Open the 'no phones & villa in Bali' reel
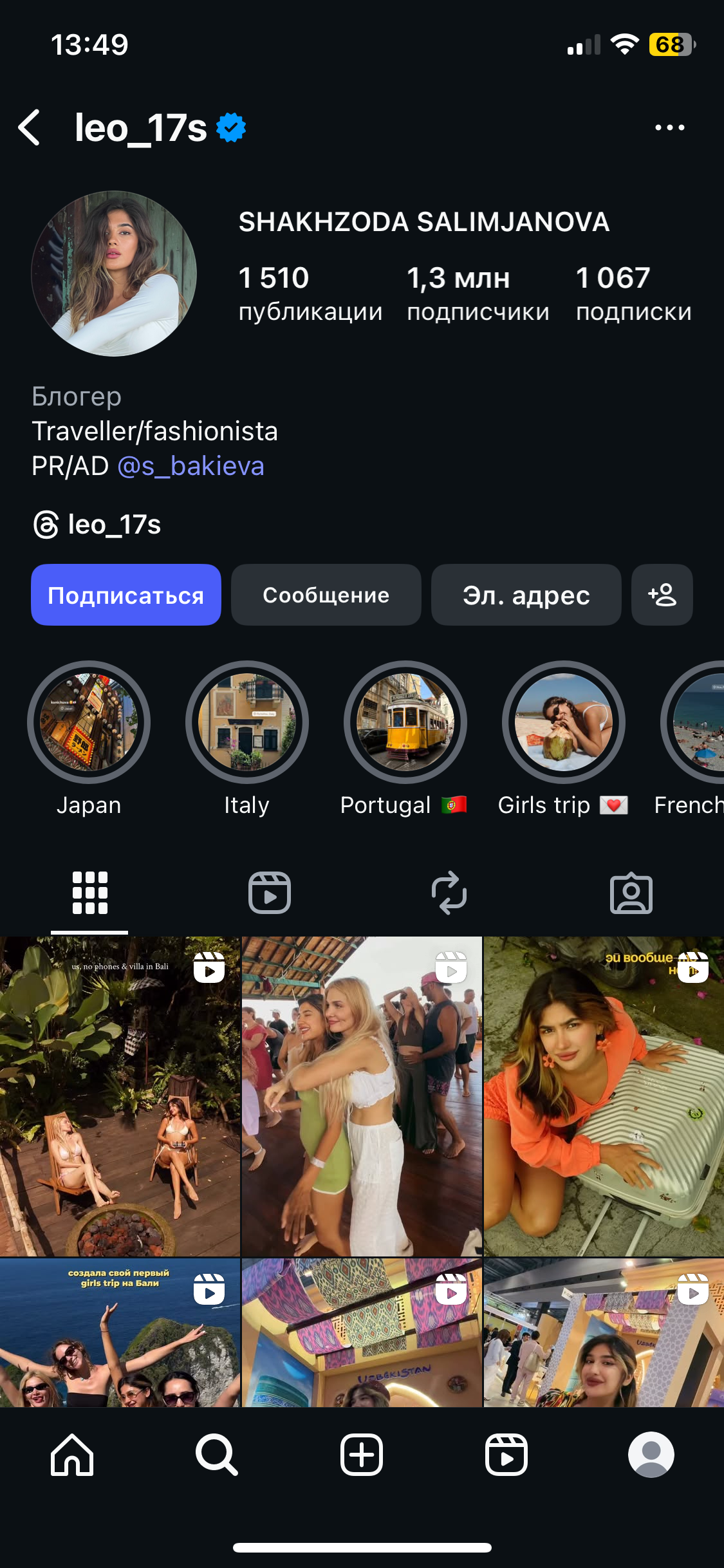This screenshot has width=724, height=1568. point(120,1096)
